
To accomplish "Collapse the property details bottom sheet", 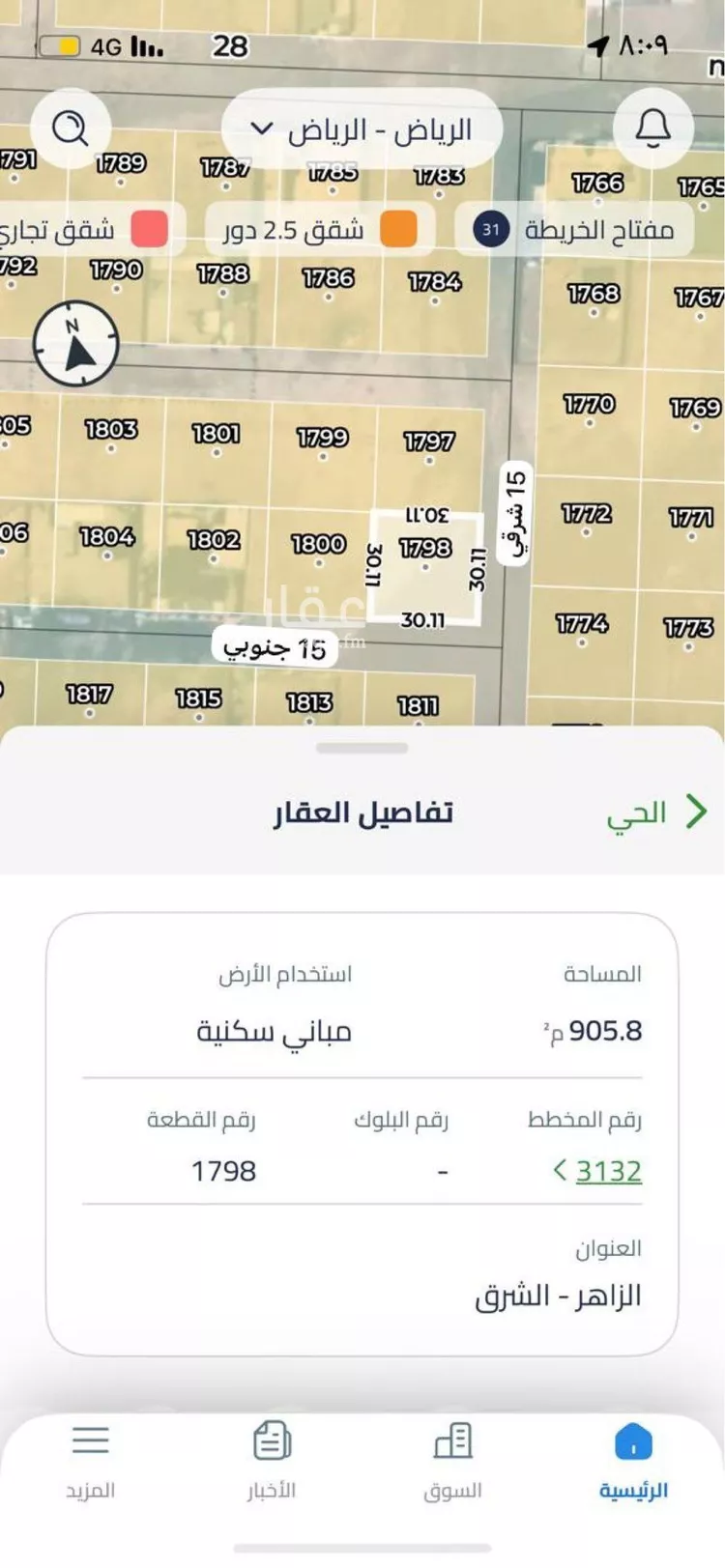I will click(362, 746).
